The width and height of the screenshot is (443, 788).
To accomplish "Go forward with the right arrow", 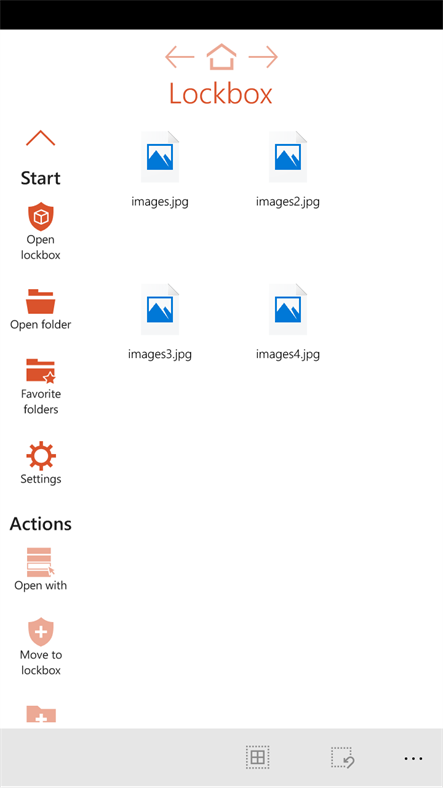I will [x=263, y=57].
